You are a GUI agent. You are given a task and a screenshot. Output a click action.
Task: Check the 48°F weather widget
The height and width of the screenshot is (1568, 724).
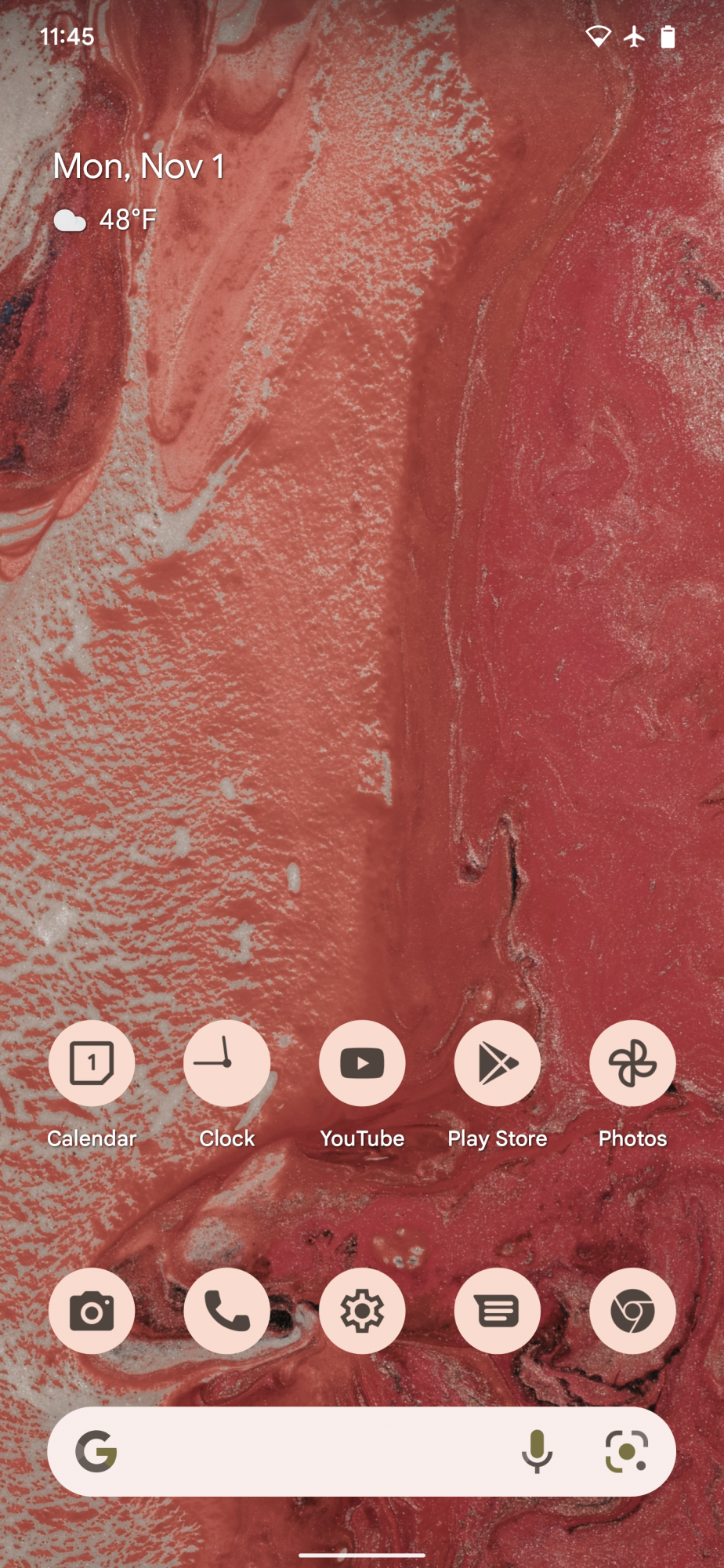106,220
